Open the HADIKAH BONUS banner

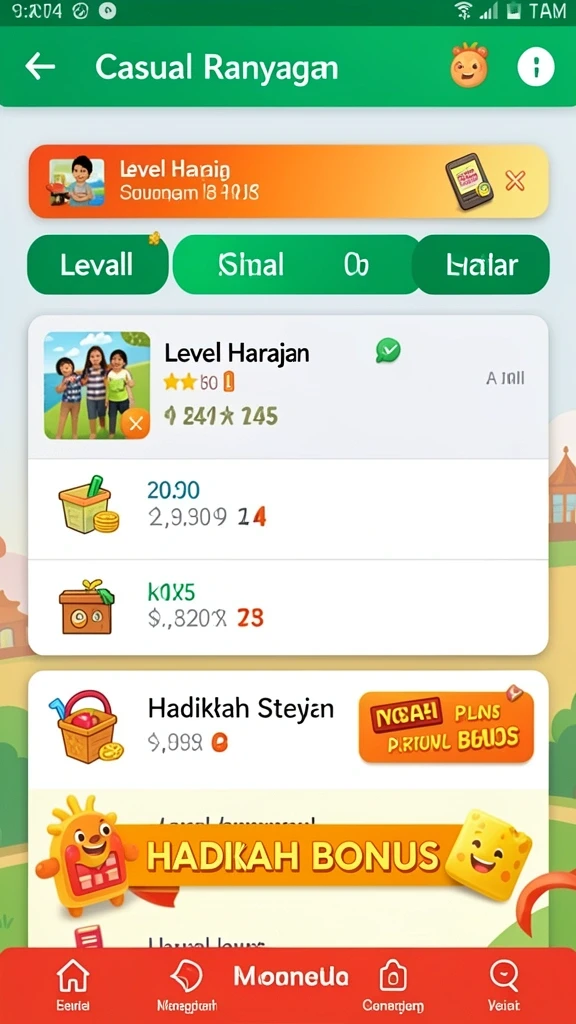288,857
